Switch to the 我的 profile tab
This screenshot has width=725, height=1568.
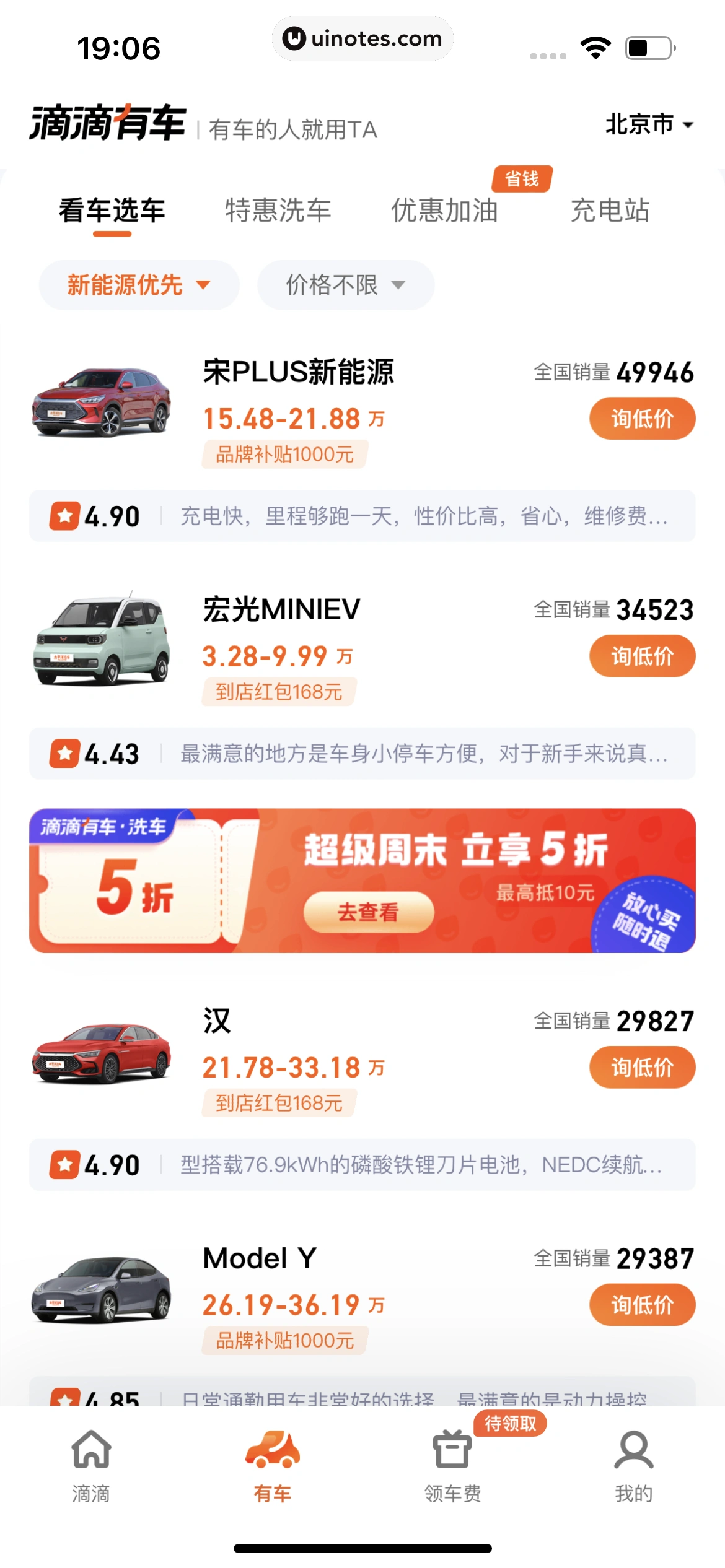pyautogui.click(x=633, y=1466)
